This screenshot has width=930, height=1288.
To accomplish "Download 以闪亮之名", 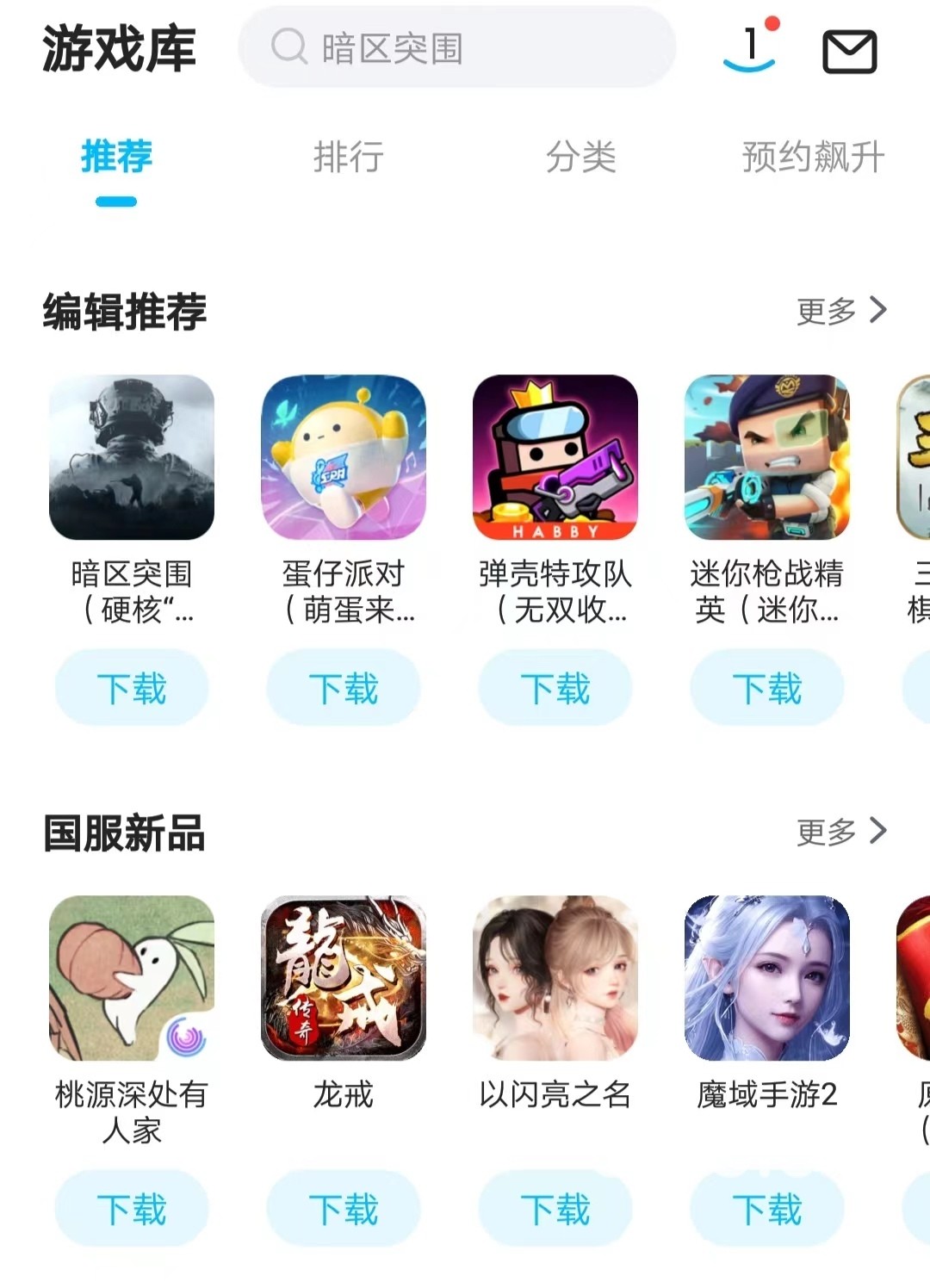I will (555, 1209).
